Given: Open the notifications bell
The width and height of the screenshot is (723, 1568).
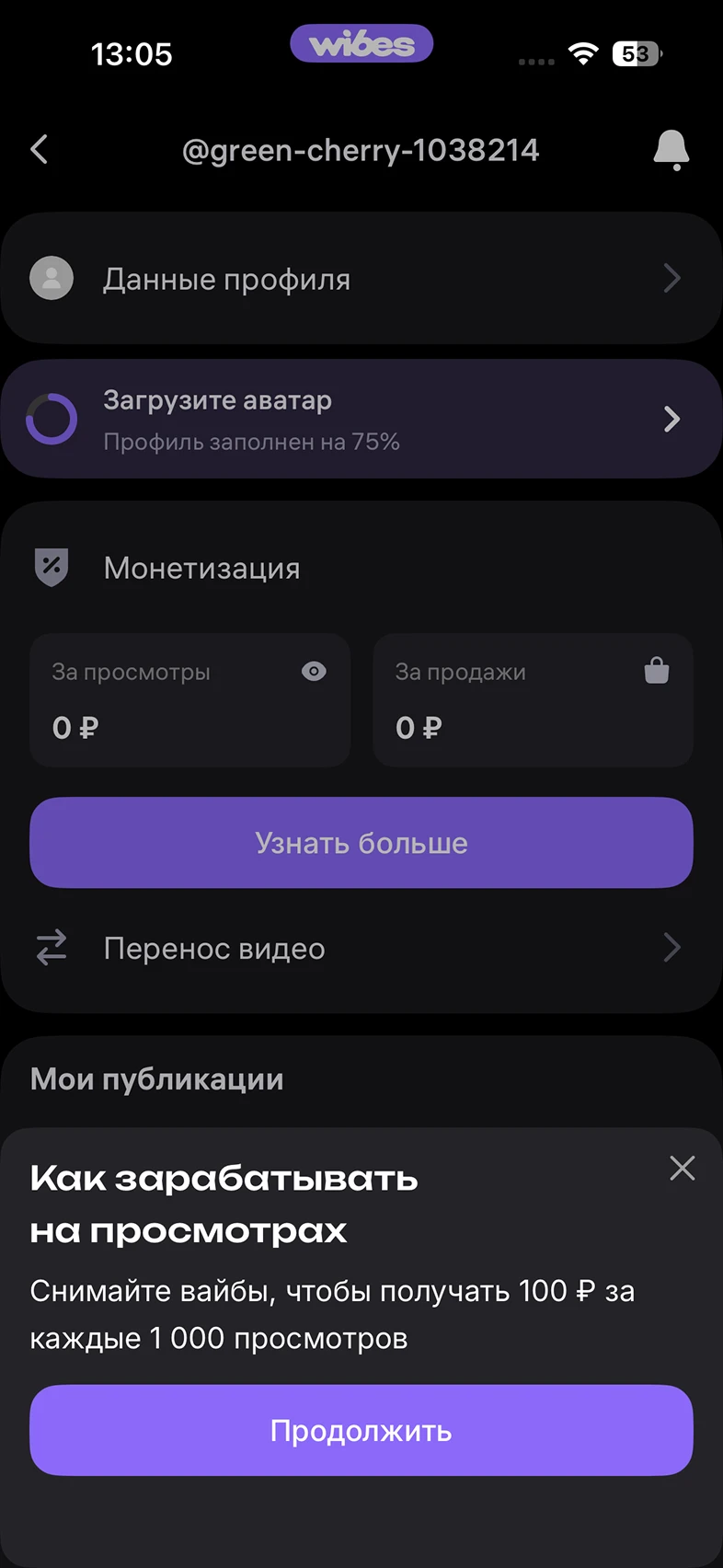Looking at the screenshot, I should point(671,149).
